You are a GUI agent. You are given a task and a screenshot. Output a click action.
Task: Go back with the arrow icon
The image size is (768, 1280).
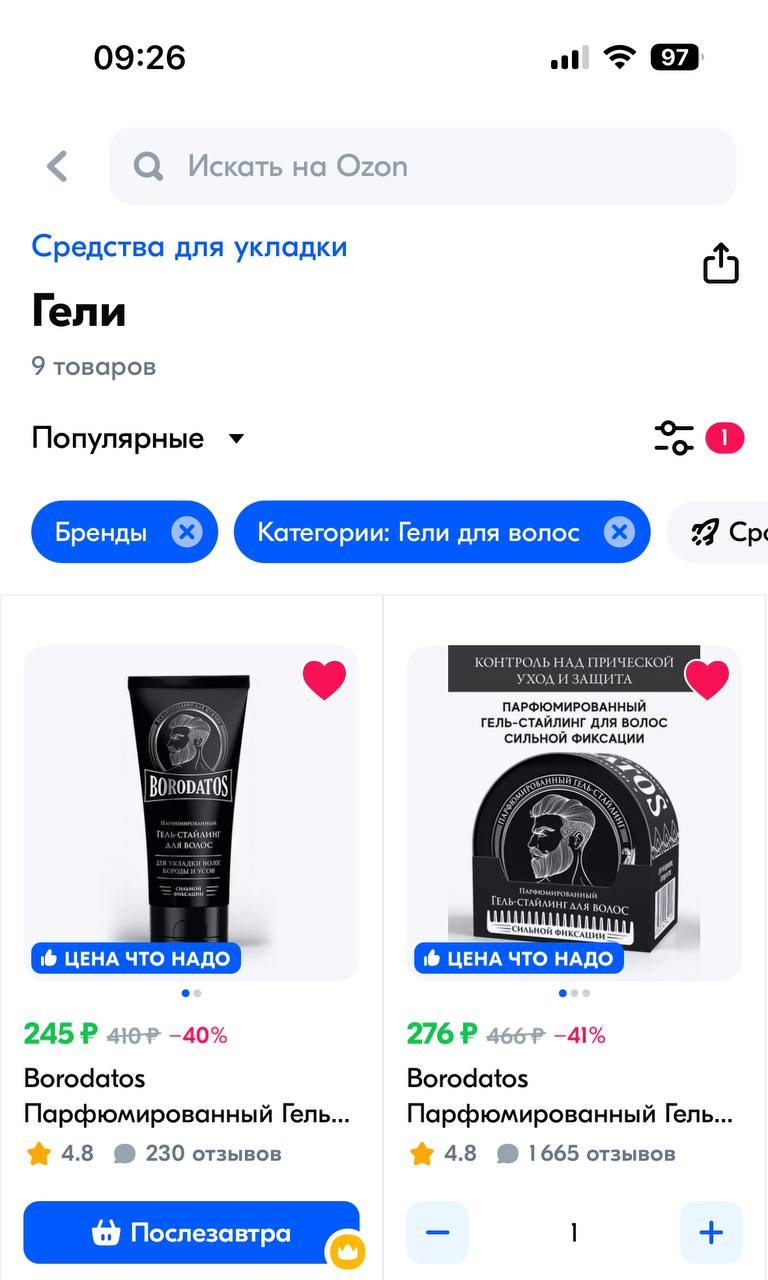pos(57,166)
